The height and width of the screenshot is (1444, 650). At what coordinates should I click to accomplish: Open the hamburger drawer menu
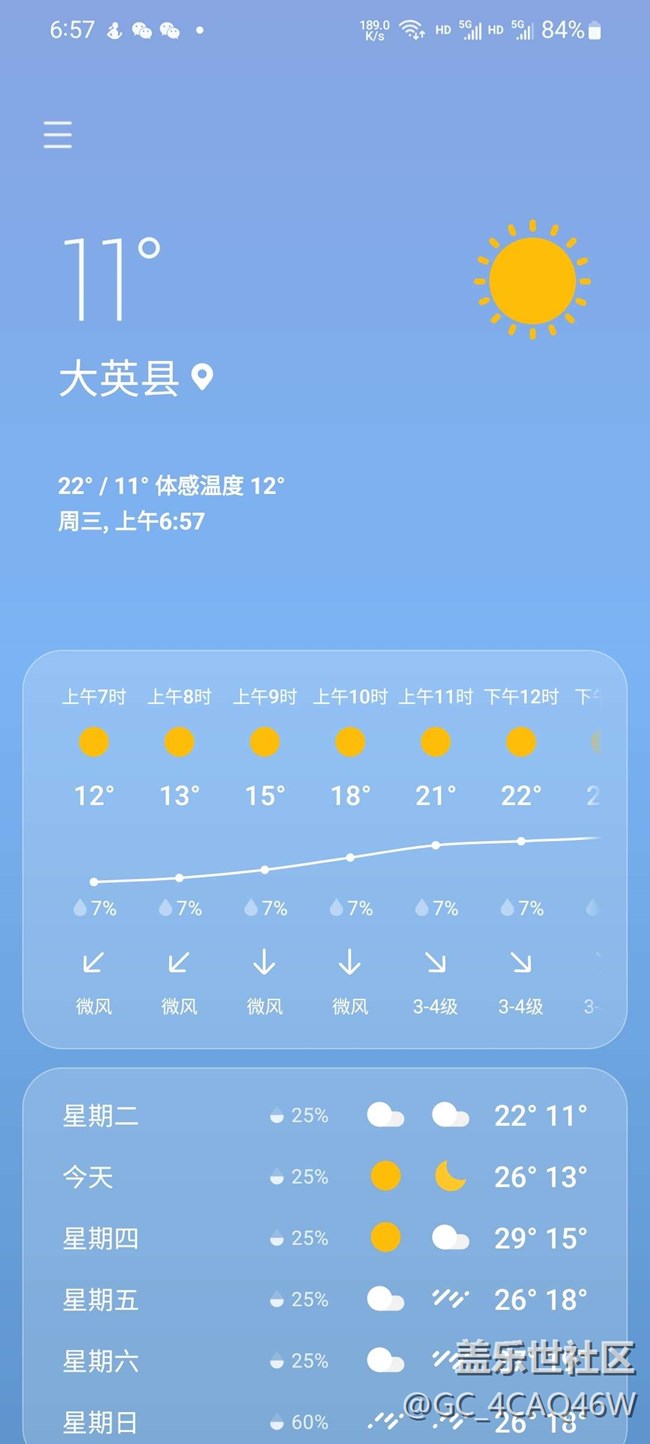point(58,135)
